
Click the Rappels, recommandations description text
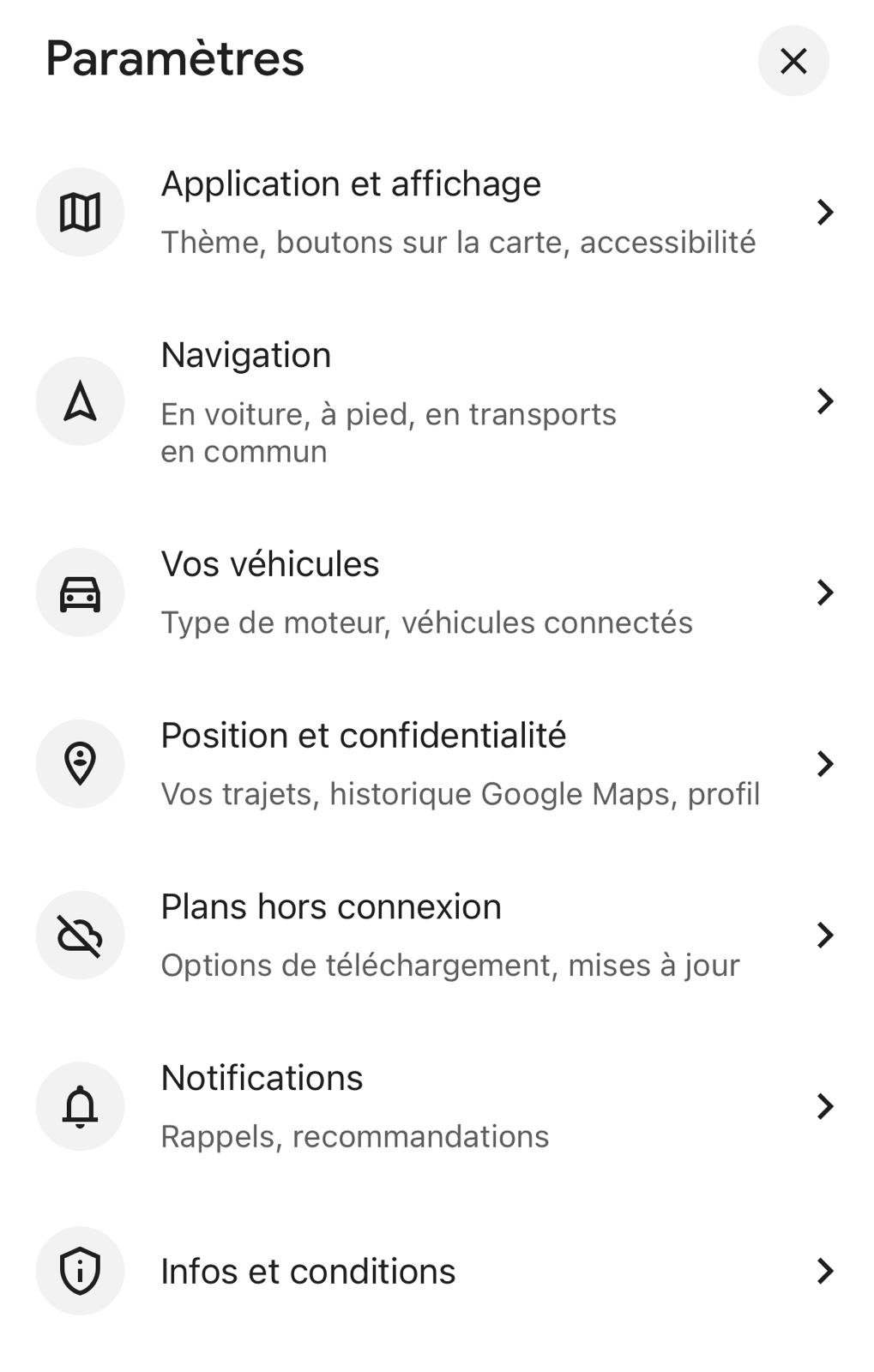(355, 1136)
